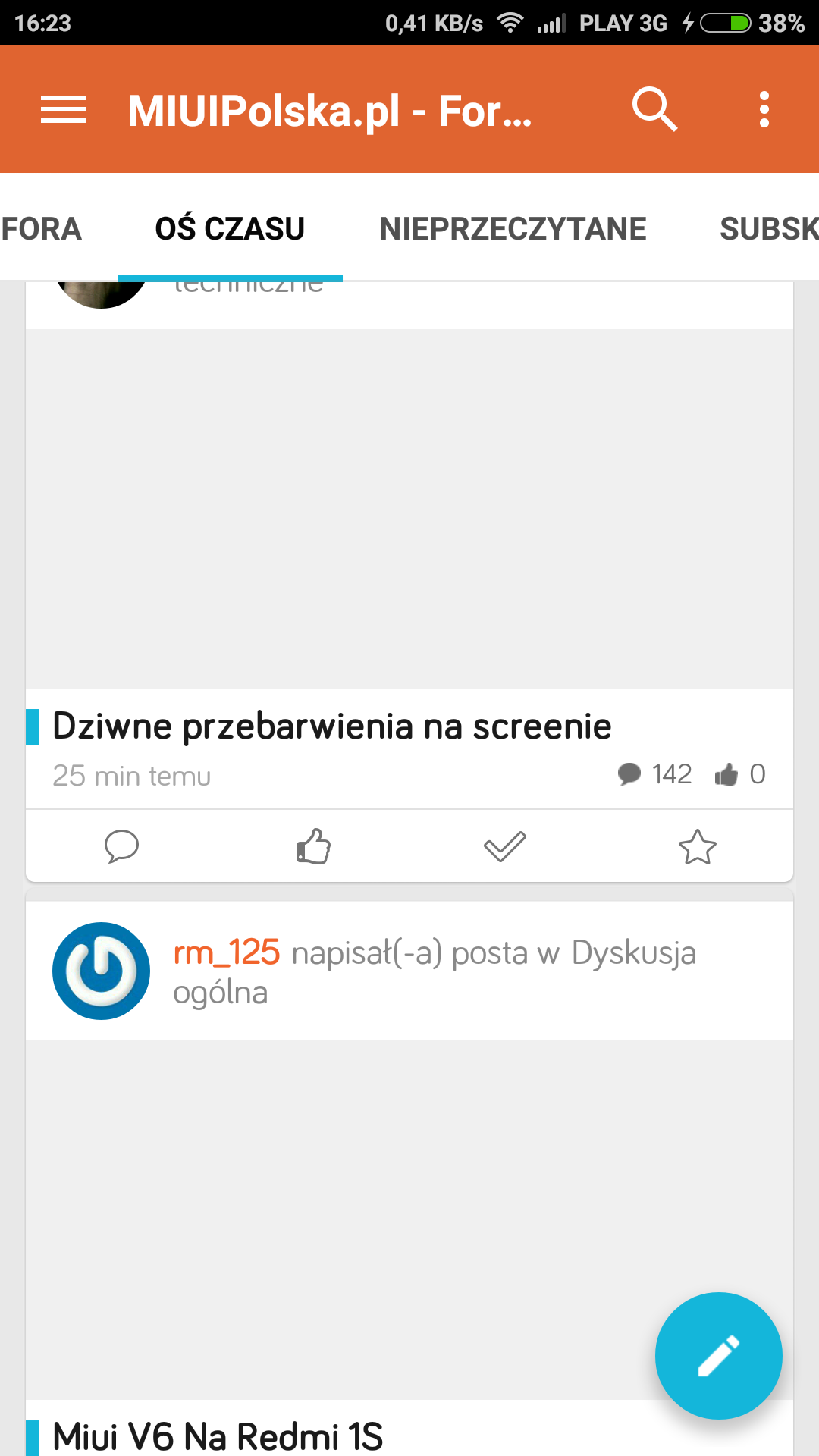Compose a new post with pencil button

718,1355
